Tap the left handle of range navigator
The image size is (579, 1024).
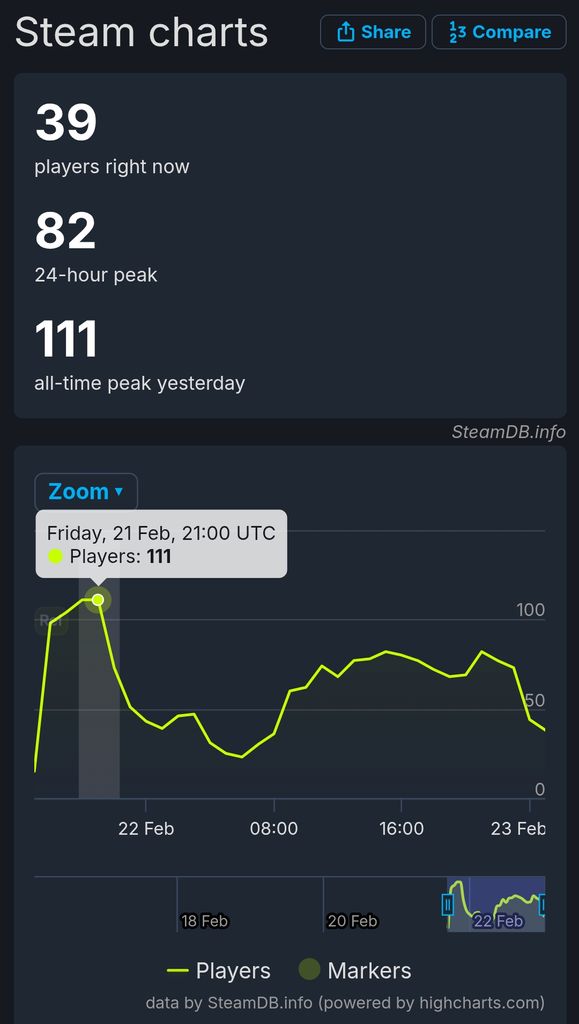[x=448, y=905]
